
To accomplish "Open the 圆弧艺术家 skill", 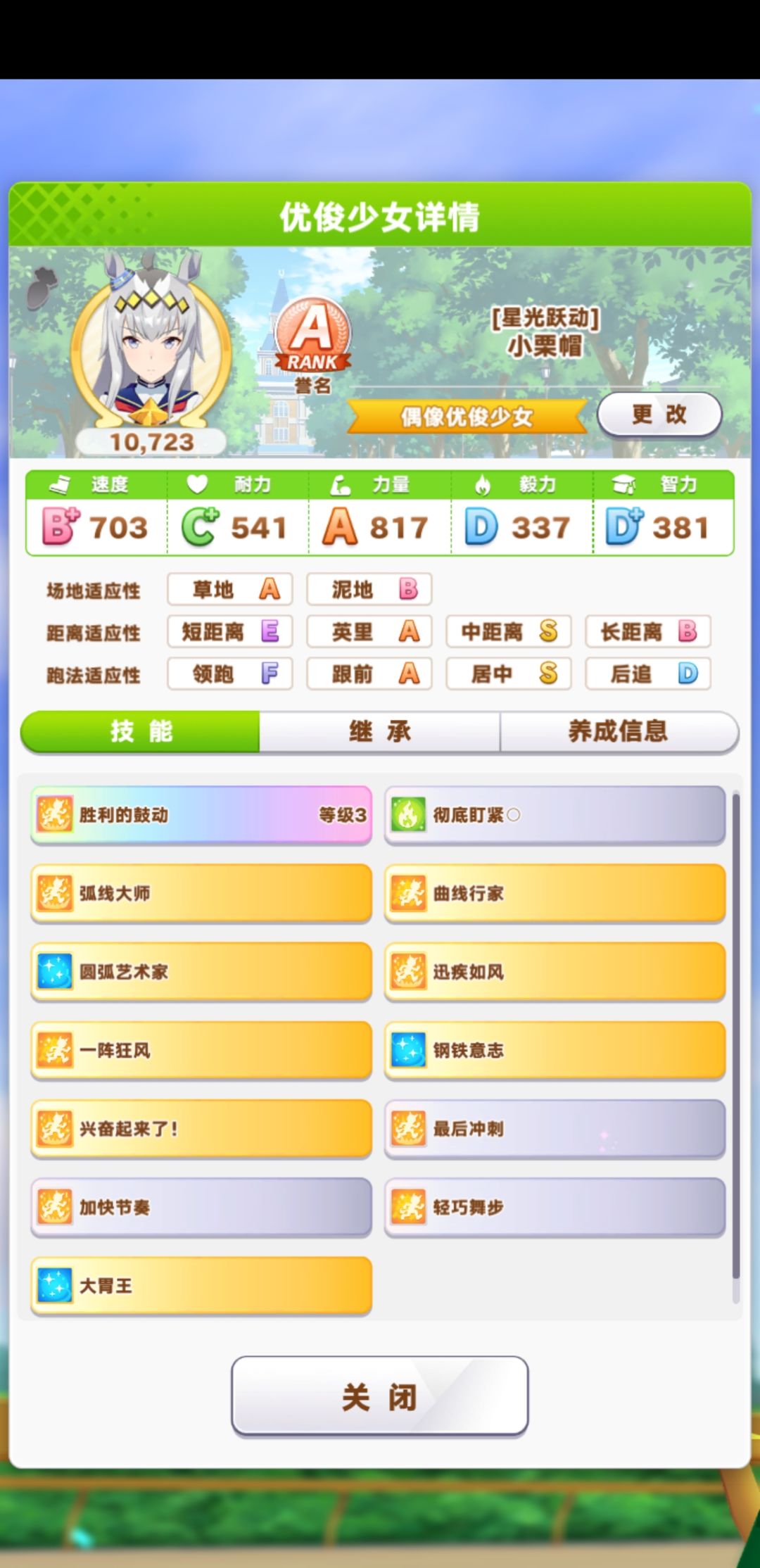I will click(x=201, y=972).
